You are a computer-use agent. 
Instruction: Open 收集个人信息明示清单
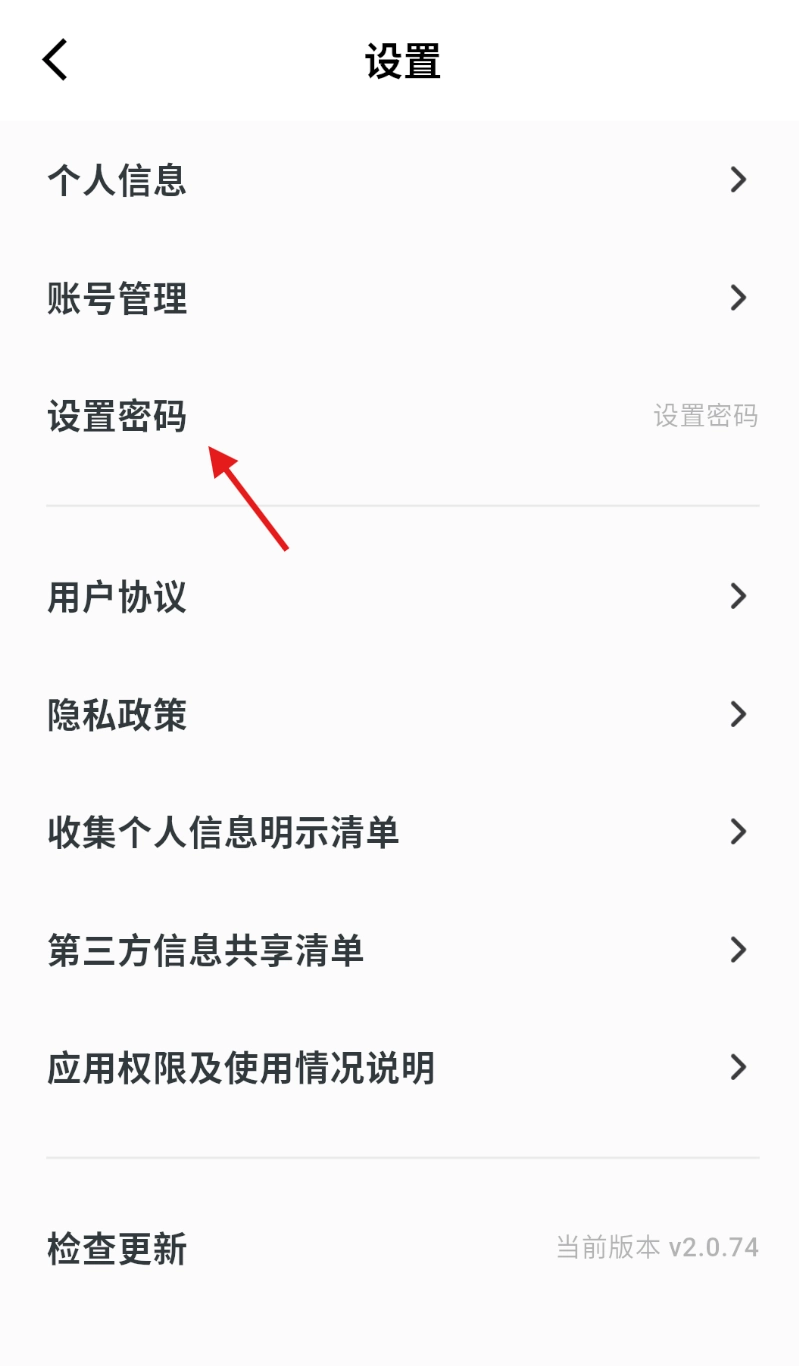[399, 832]
